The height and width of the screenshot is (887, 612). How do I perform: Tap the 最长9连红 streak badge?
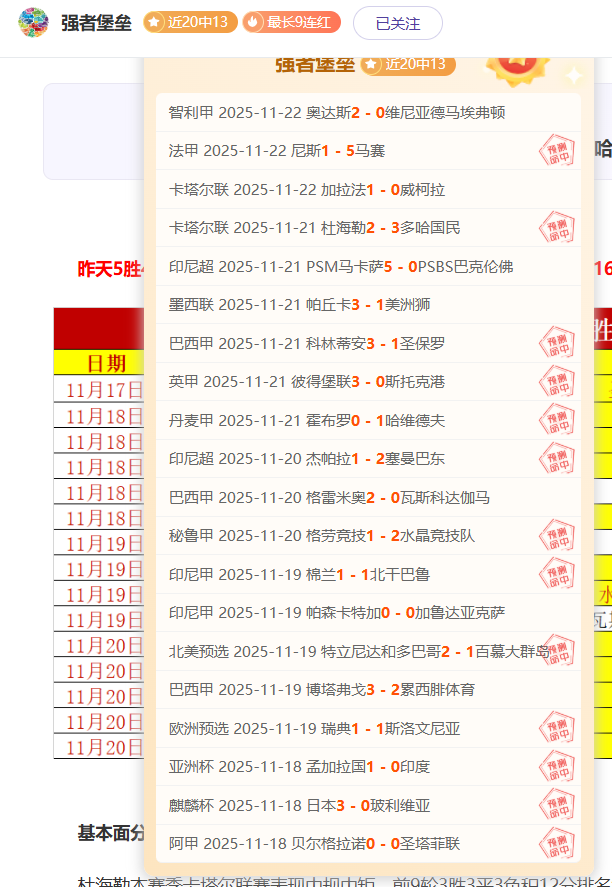[291, 22]
